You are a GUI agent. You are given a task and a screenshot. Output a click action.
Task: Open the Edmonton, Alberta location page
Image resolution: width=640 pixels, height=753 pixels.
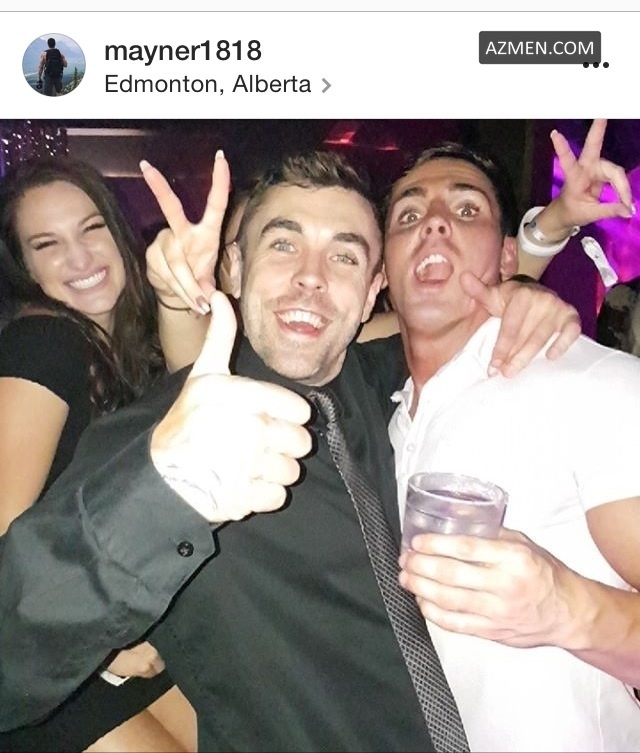coord(208,84)
